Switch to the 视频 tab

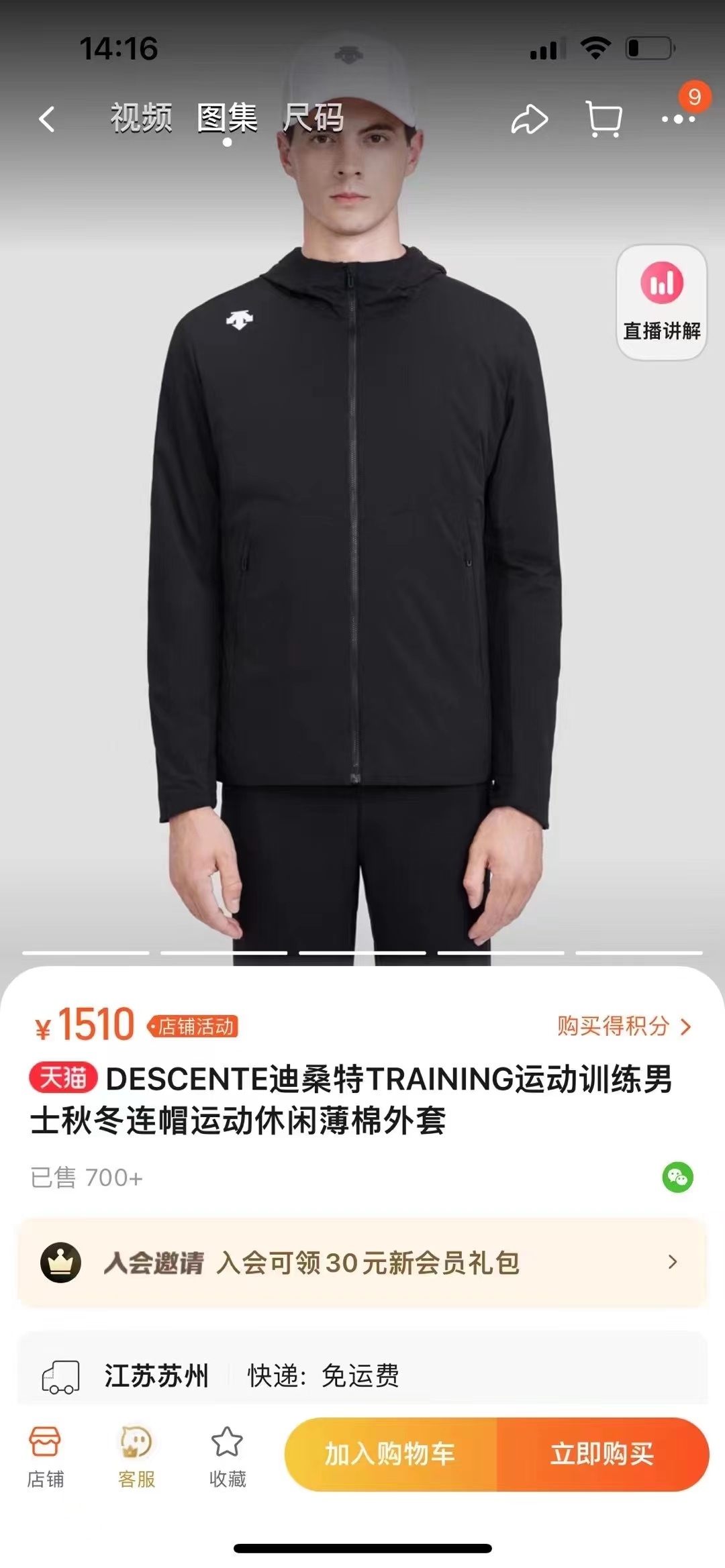tap(141, 118)
